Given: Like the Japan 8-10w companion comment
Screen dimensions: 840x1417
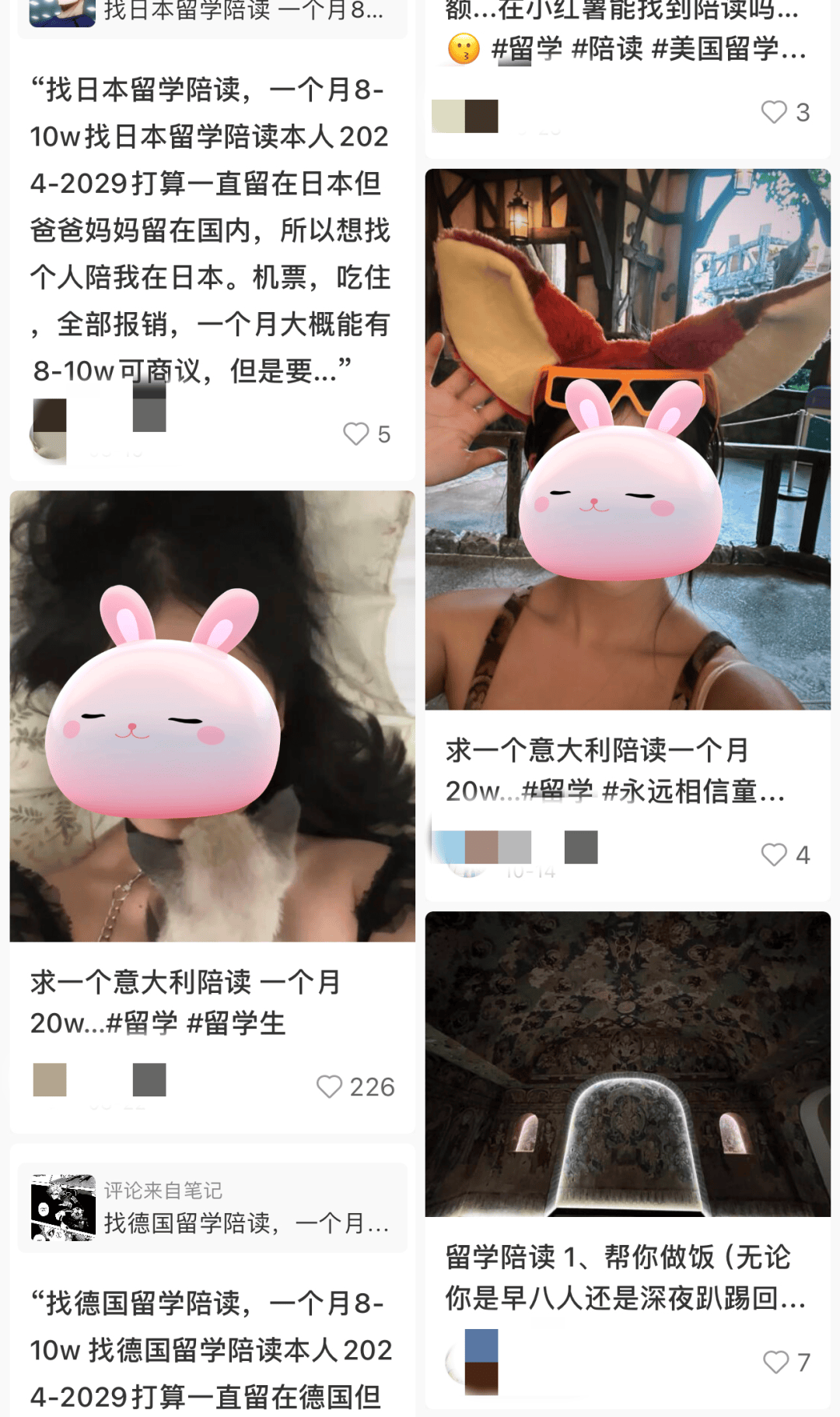Looking at the screenshot, I should coord(356,433).
